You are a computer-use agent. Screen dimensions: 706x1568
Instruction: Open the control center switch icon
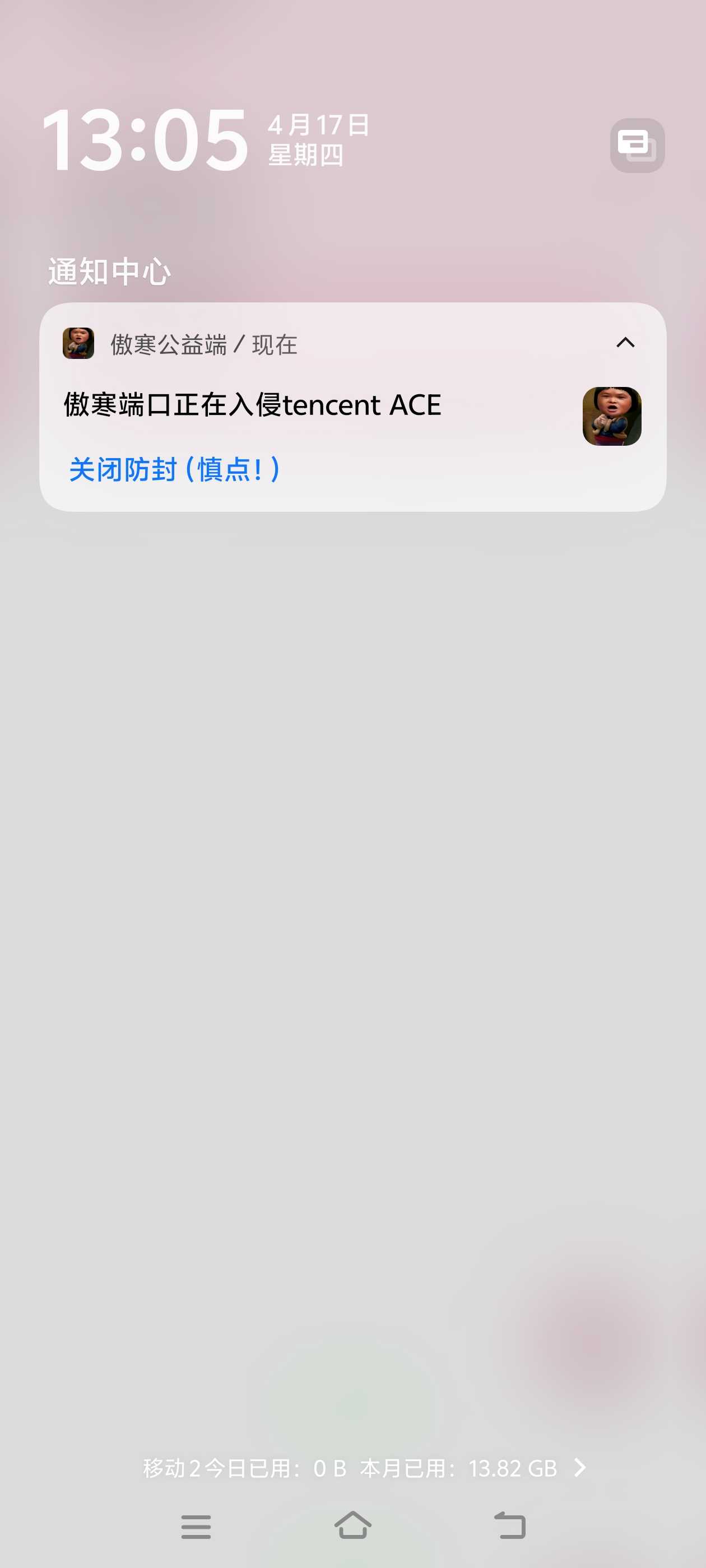tap(637, 146)
